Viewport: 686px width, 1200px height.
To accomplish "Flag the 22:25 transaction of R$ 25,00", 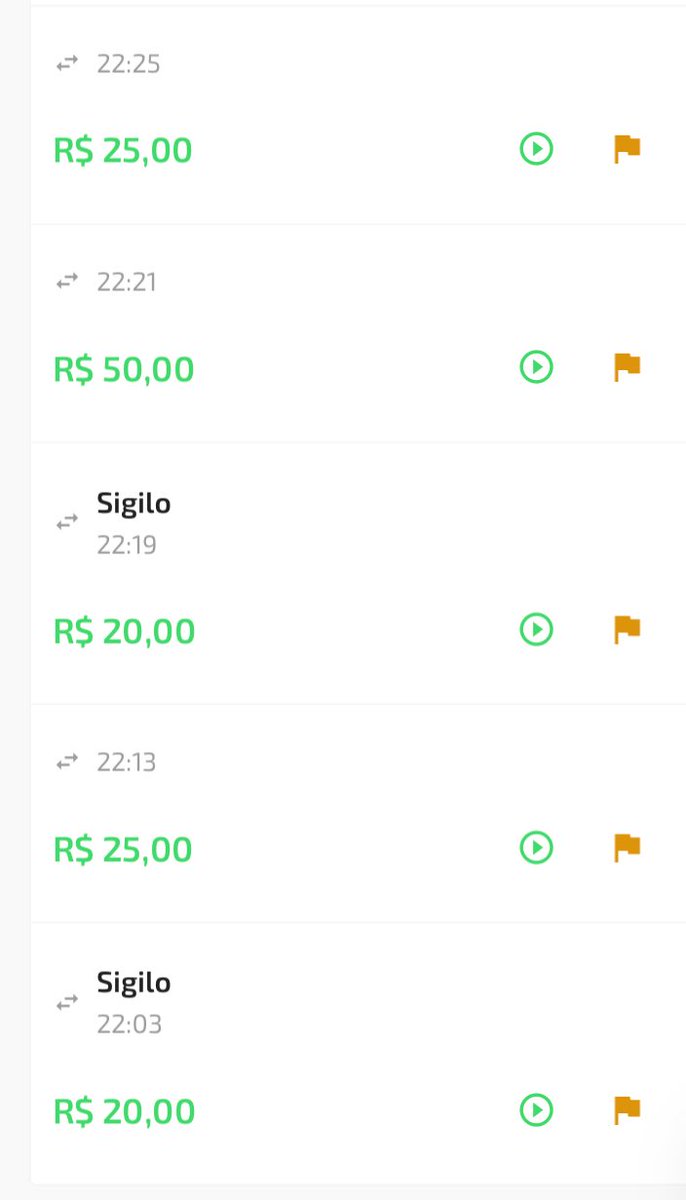I will [x=627, y=150].
